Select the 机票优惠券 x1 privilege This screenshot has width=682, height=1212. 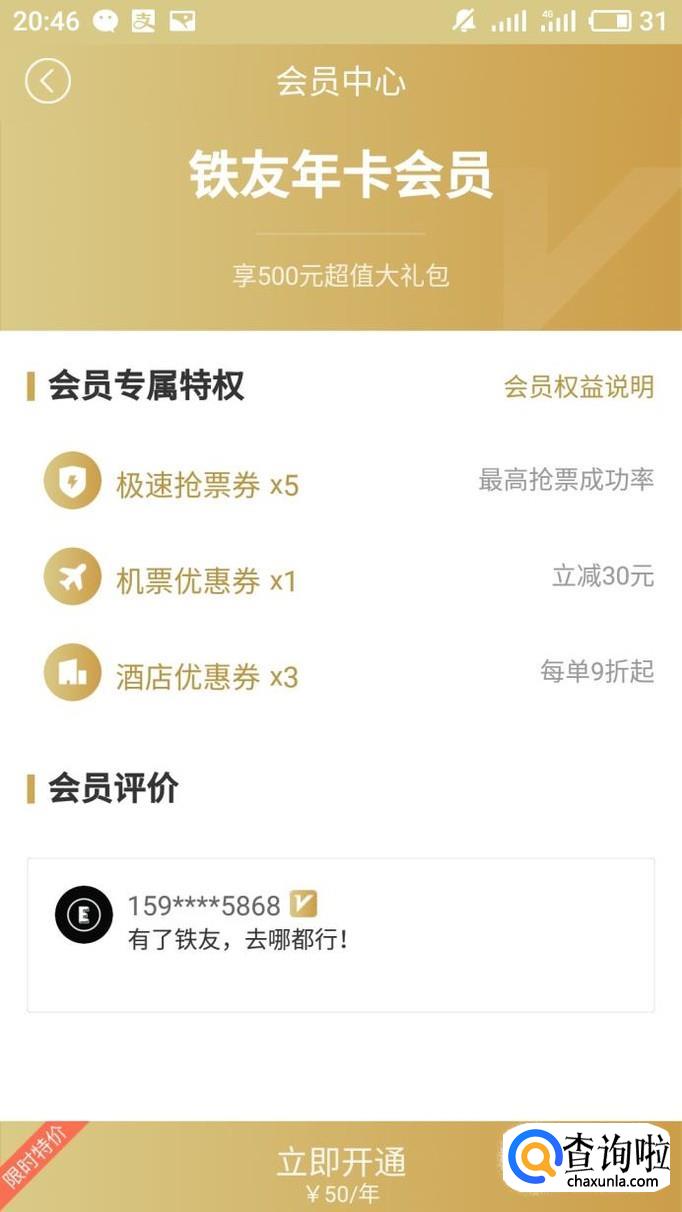pos(206,581)
